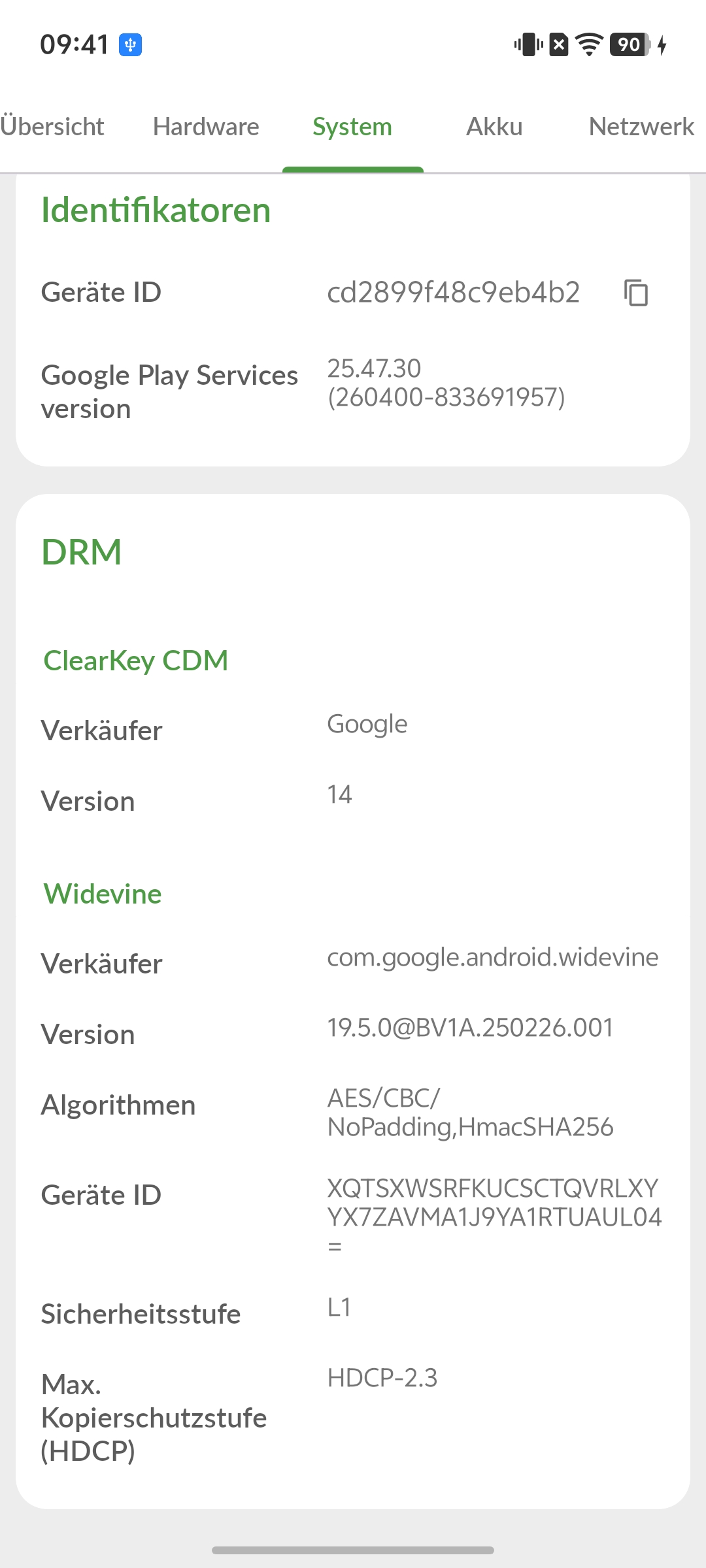706x1568 pixels.
Task: Open the Hardware tab
Action: pyautogui.click(x=206, y=127)
